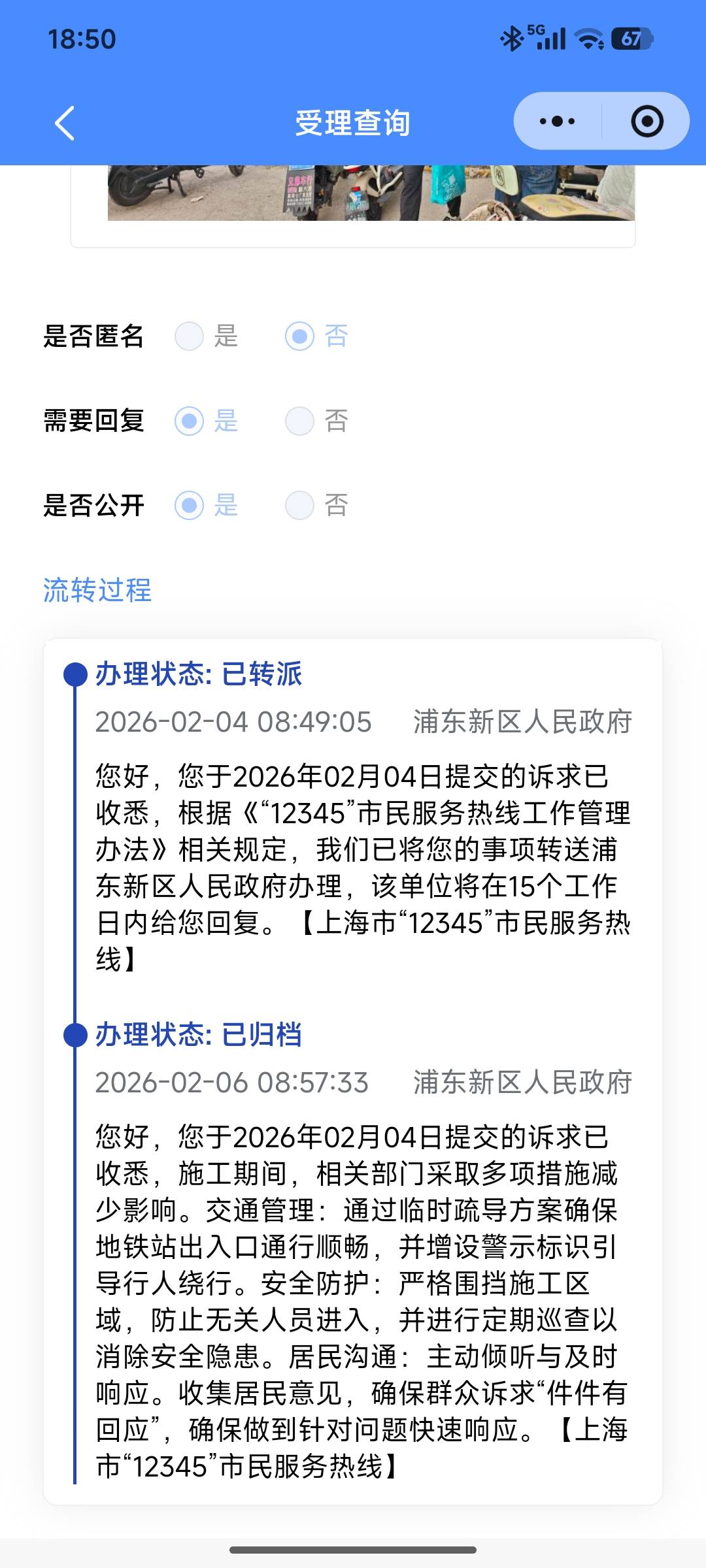Select 是 for 是否匿名
The image size is (706, 1568).
pyautogui.click(x=190, y=336)
